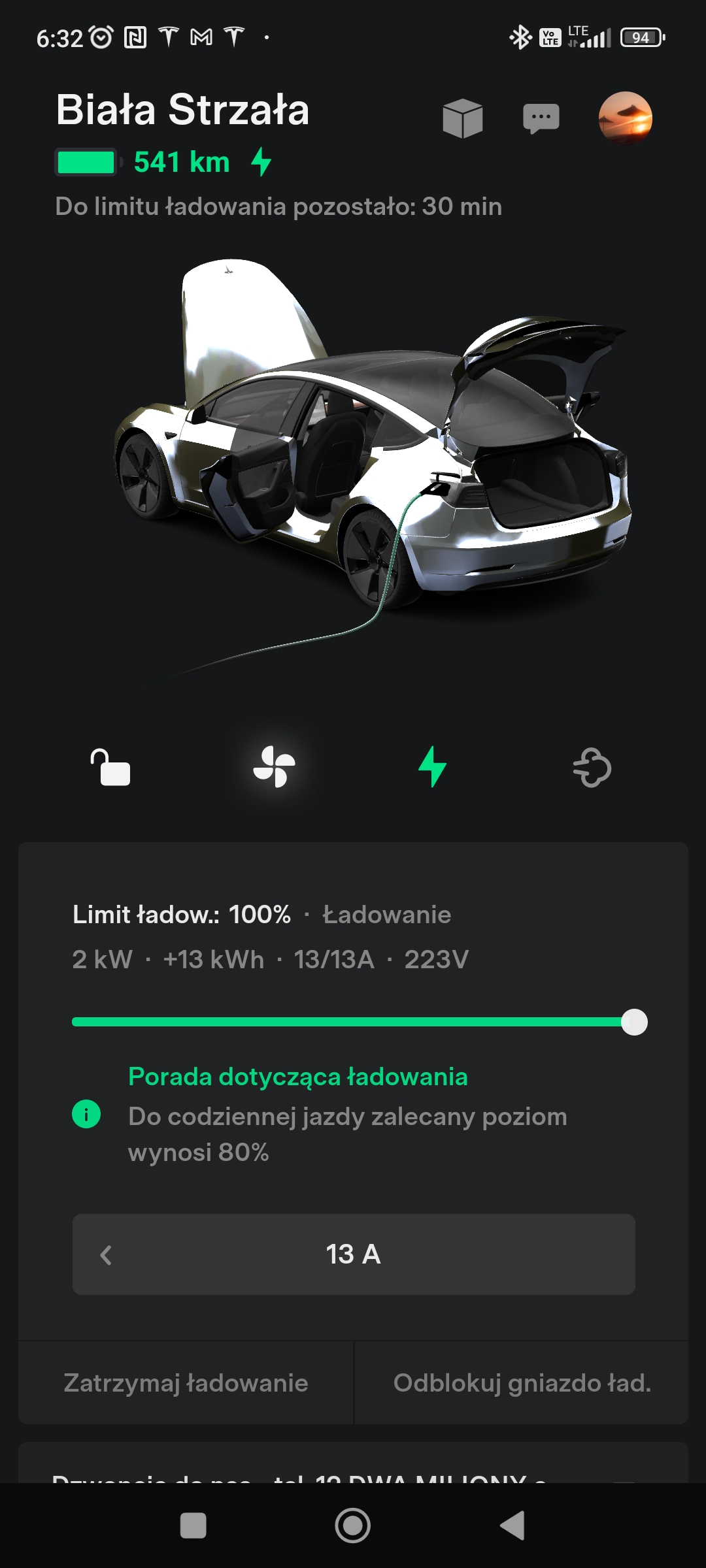Open the 3D cube products icon
The height and width of the screenshot is (1568, 706).
[x=462, y=118]
